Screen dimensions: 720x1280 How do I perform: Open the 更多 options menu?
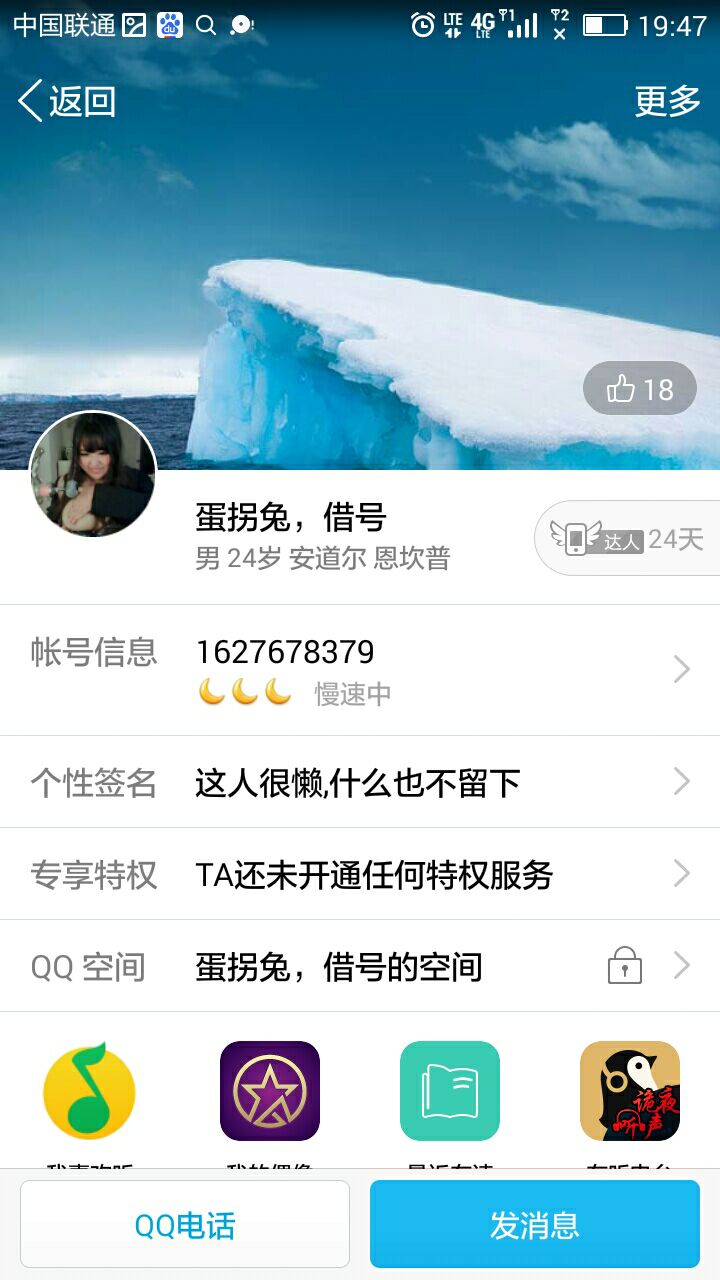[x=667, y=101]
